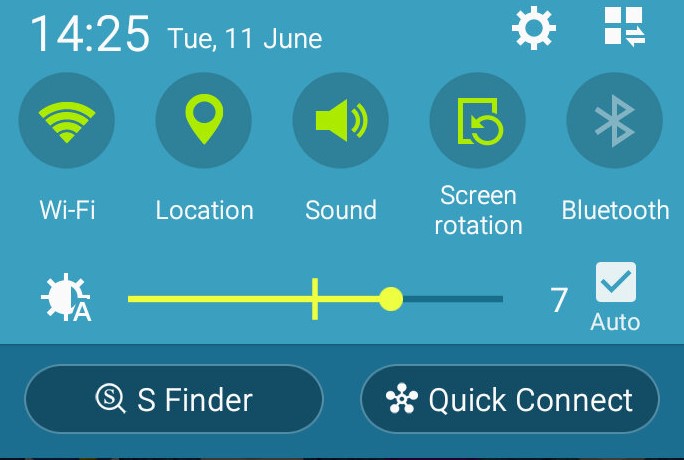Toggle the Sound mode
The image size is (684, 460).
(341, 121)
